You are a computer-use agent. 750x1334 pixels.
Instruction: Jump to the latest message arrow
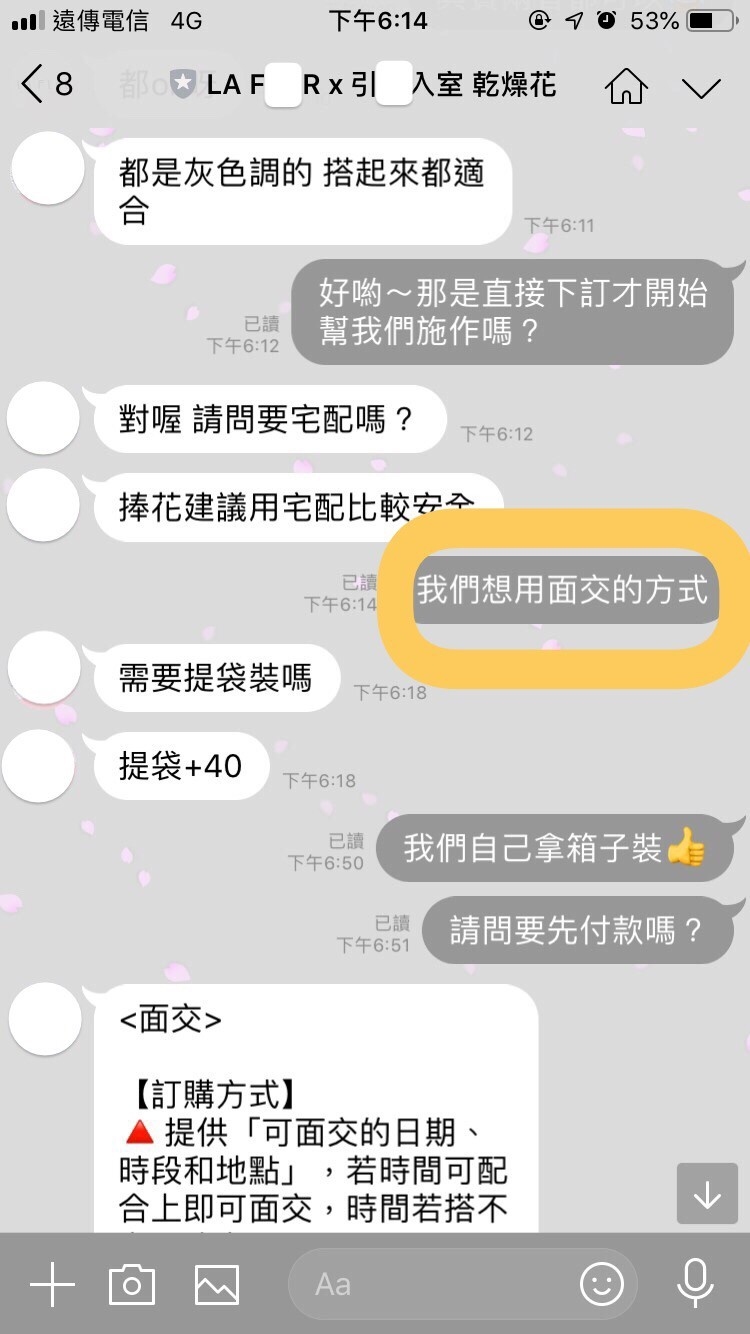[707, 1194]
